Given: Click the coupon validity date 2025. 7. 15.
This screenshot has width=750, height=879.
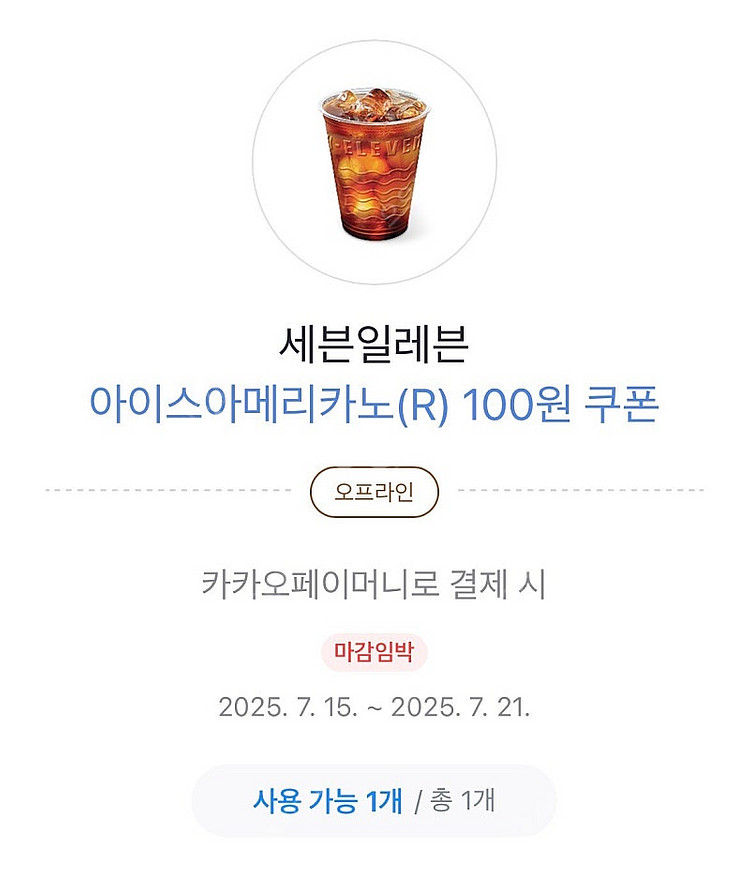Looking at the screenshot, I should (x=287, y=706).
